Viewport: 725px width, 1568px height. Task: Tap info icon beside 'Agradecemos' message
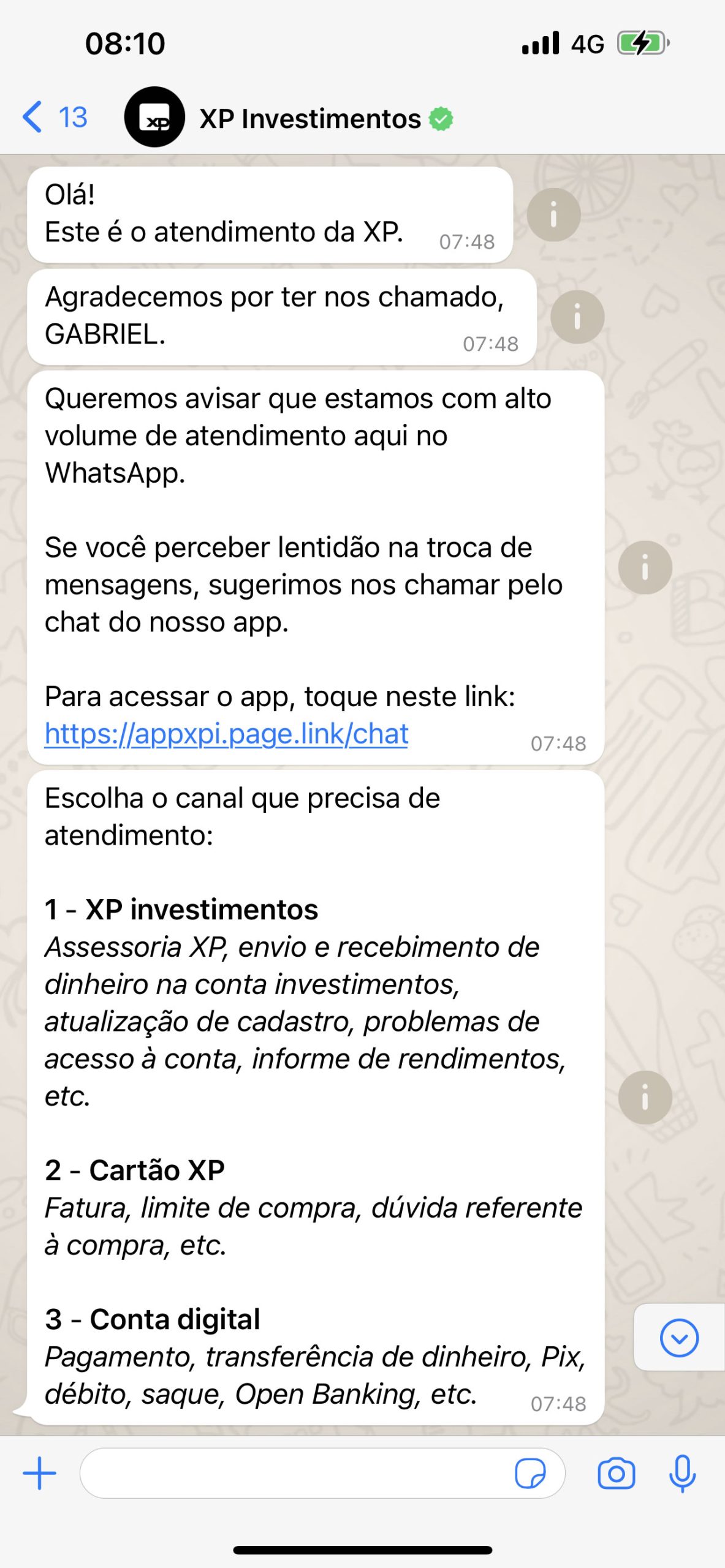tap(577, 317)
